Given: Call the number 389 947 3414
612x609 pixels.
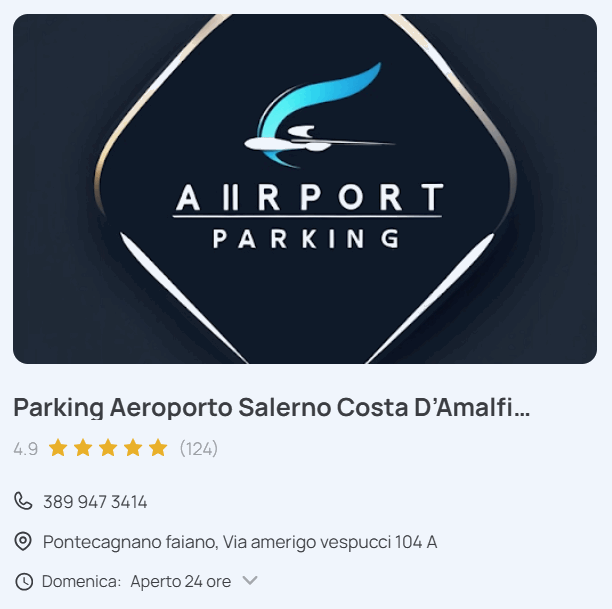Looking at the screenshot, I should [95, 502].
